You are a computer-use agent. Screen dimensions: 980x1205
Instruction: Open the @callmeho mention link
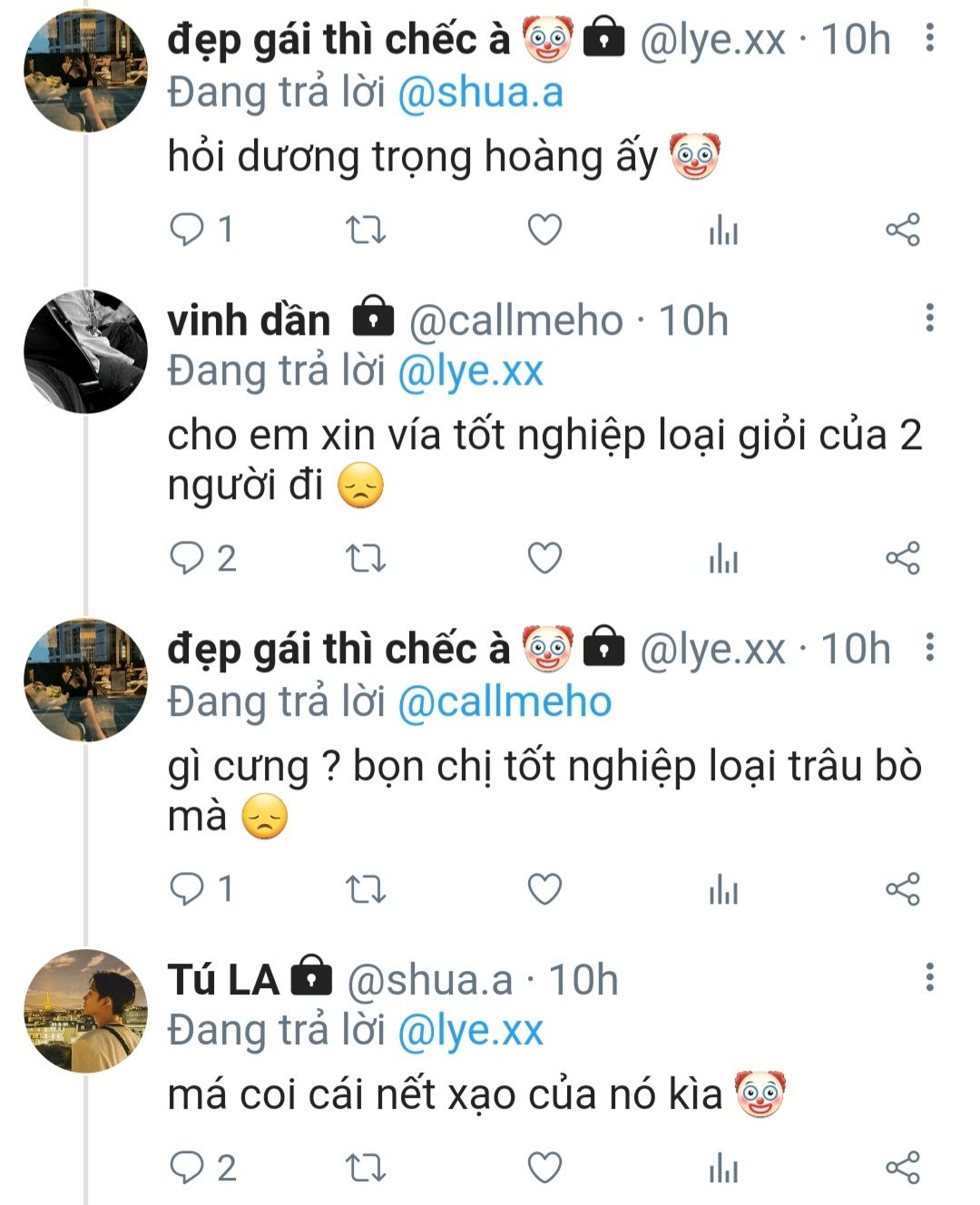(505, 702)
